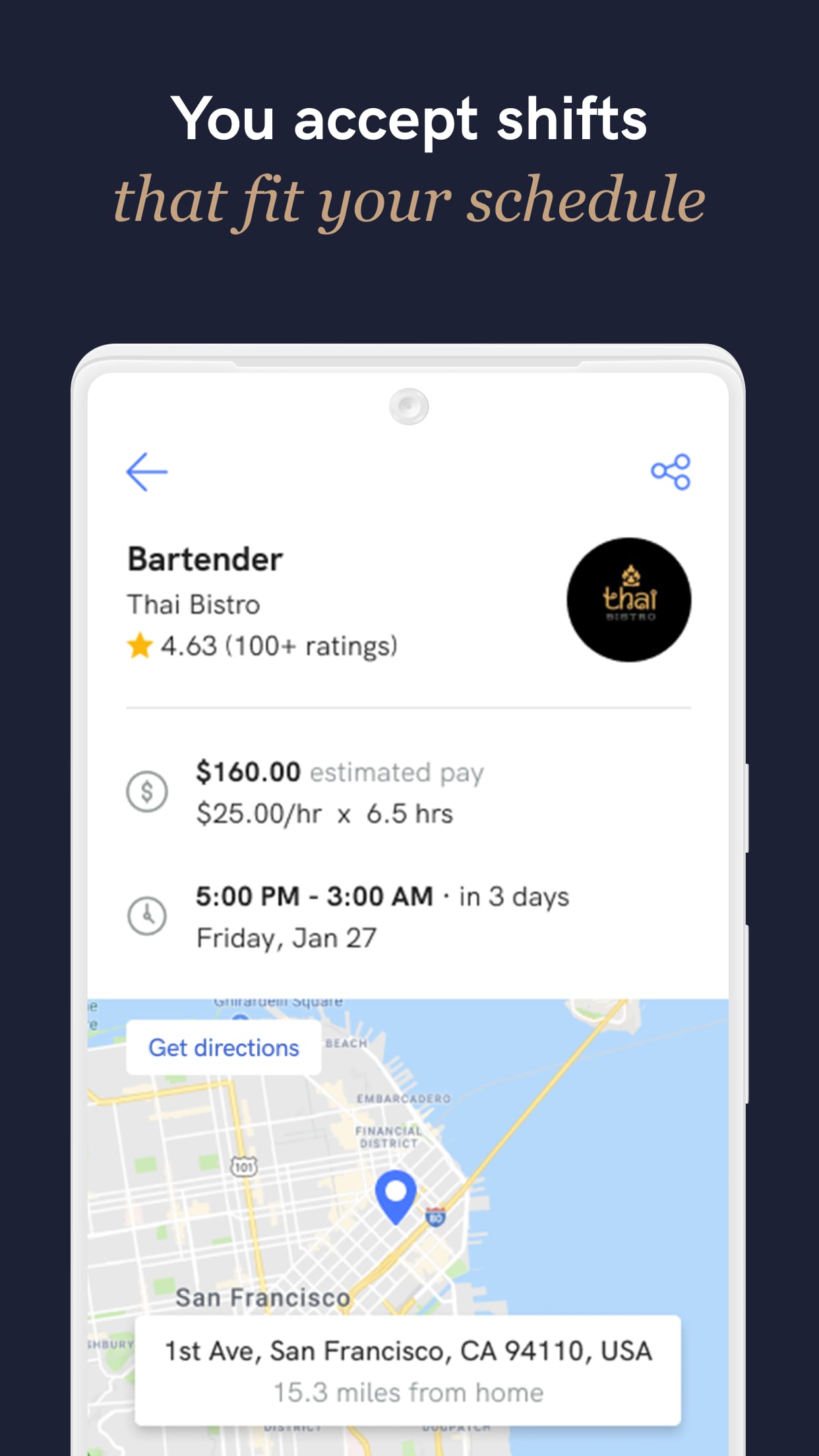Select the Bartender job title
Image resolution: width=819 pixels, height=1456 pixels.
pos(204,557)
